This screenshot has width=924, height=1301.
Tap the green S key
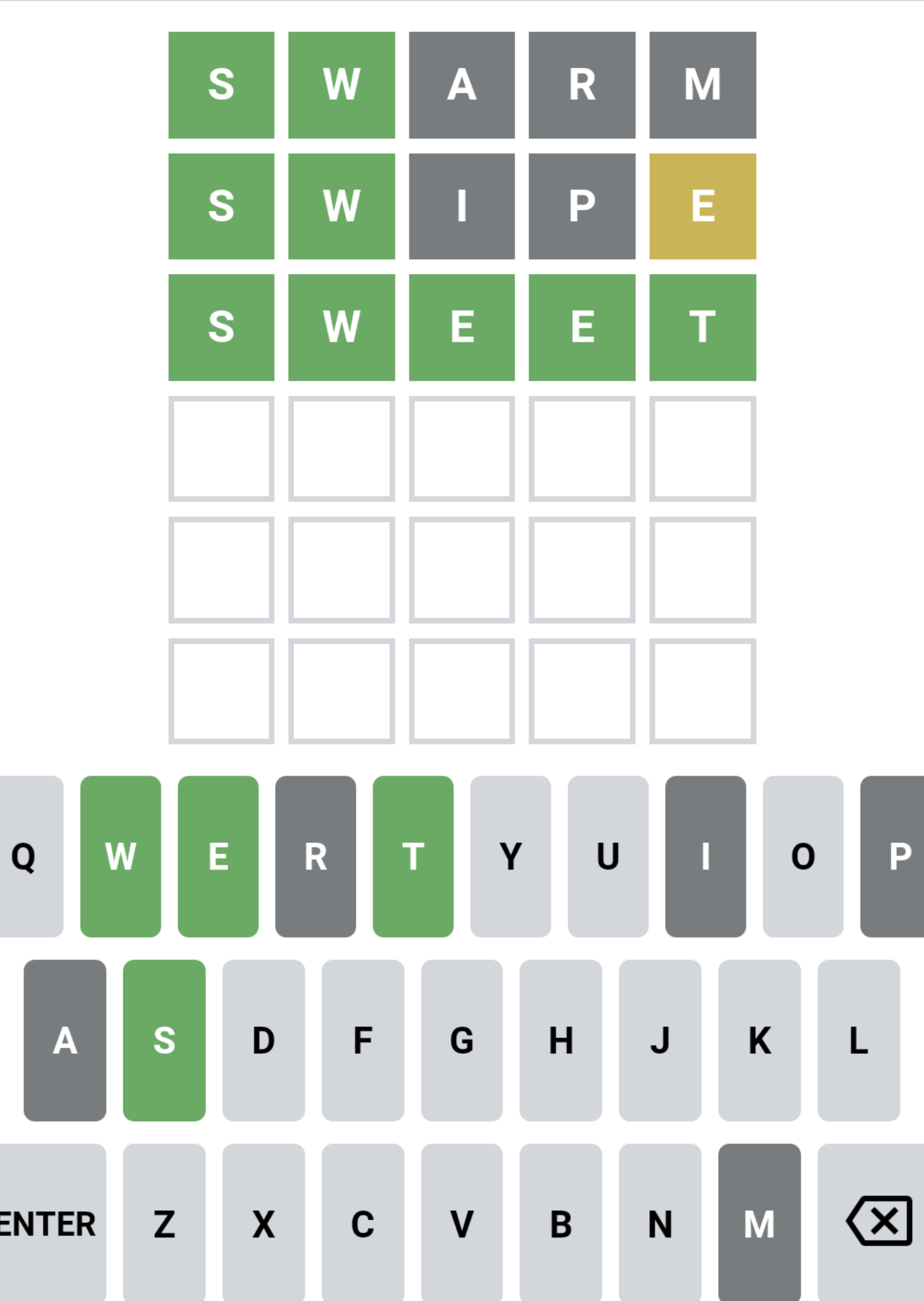(164, 1040)
